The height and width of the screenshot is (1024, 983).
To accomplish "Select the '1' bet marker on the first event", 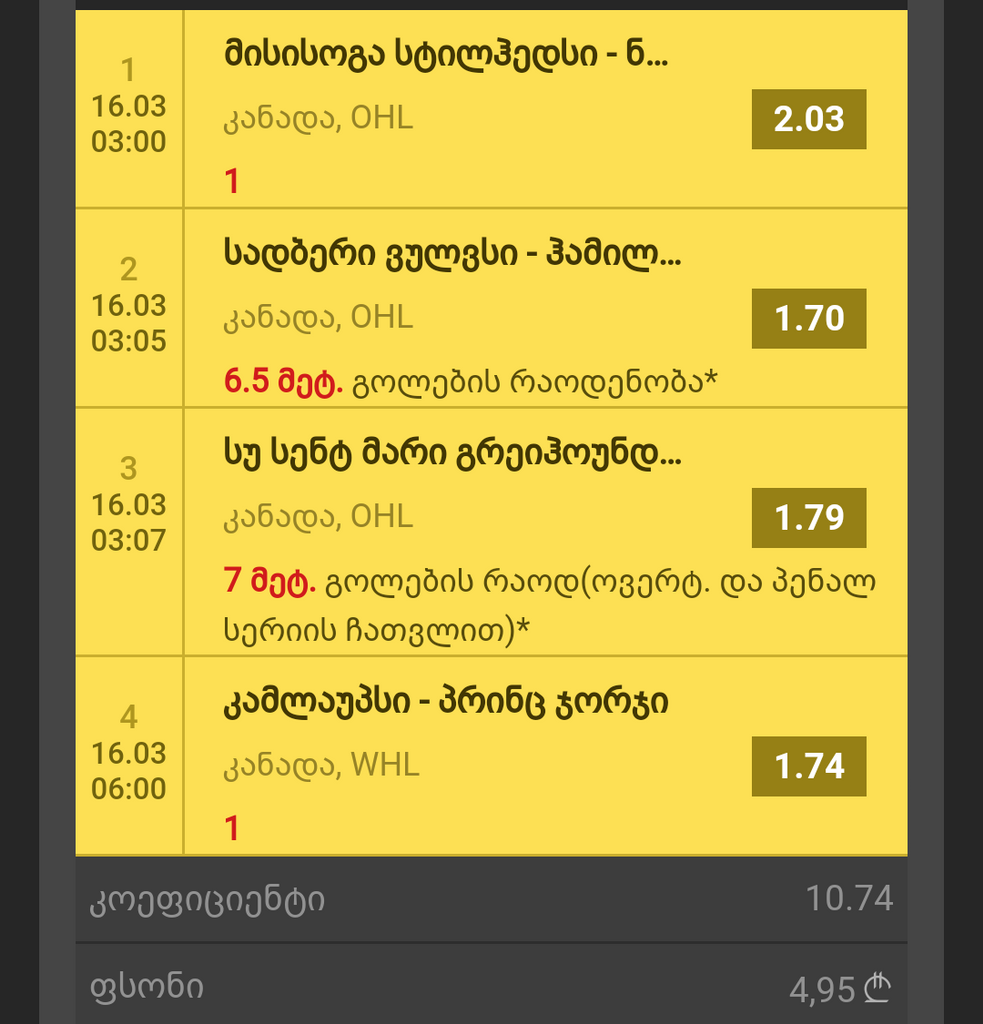I will tap(230, 182).
